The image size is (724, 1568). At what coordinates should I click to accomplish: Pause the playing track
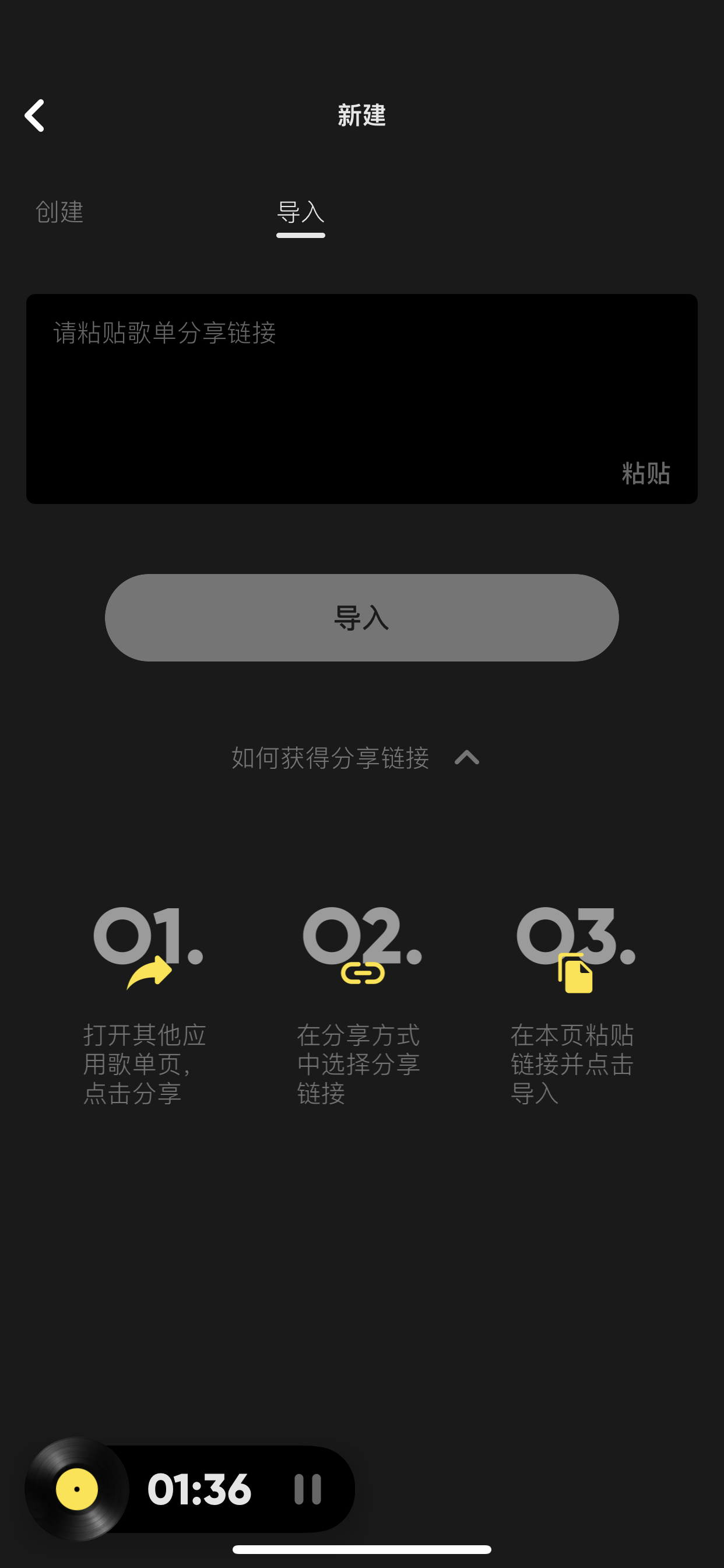308,1489
